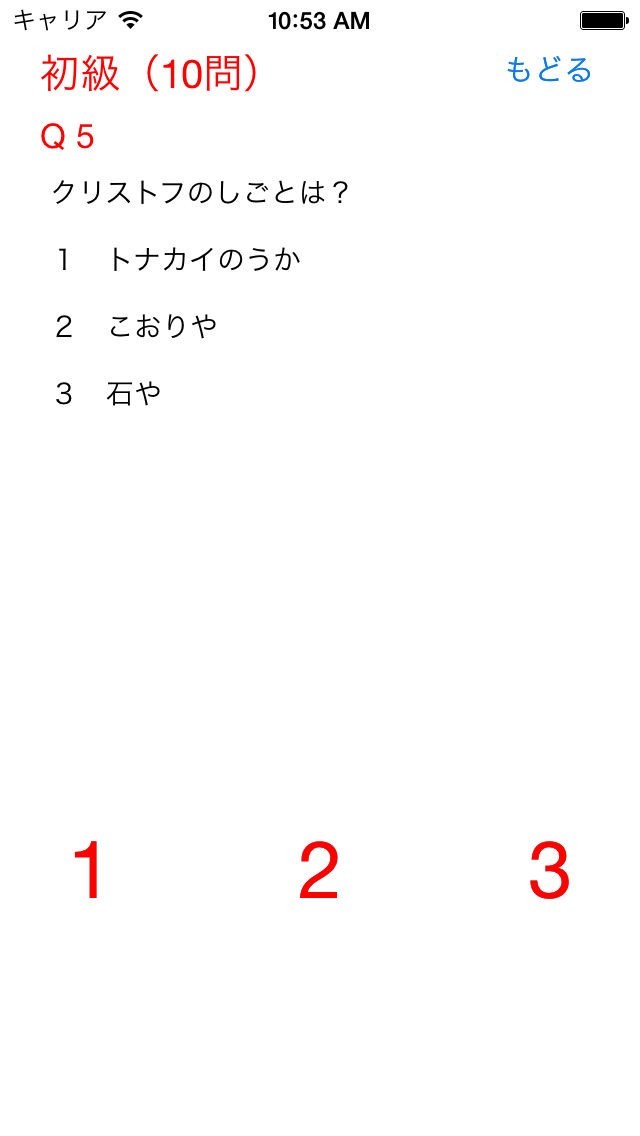The width and height of the screenshot is (640, 1136).
Task: Pick the big red 3 answer button
Action: click(x=549, y=871)
